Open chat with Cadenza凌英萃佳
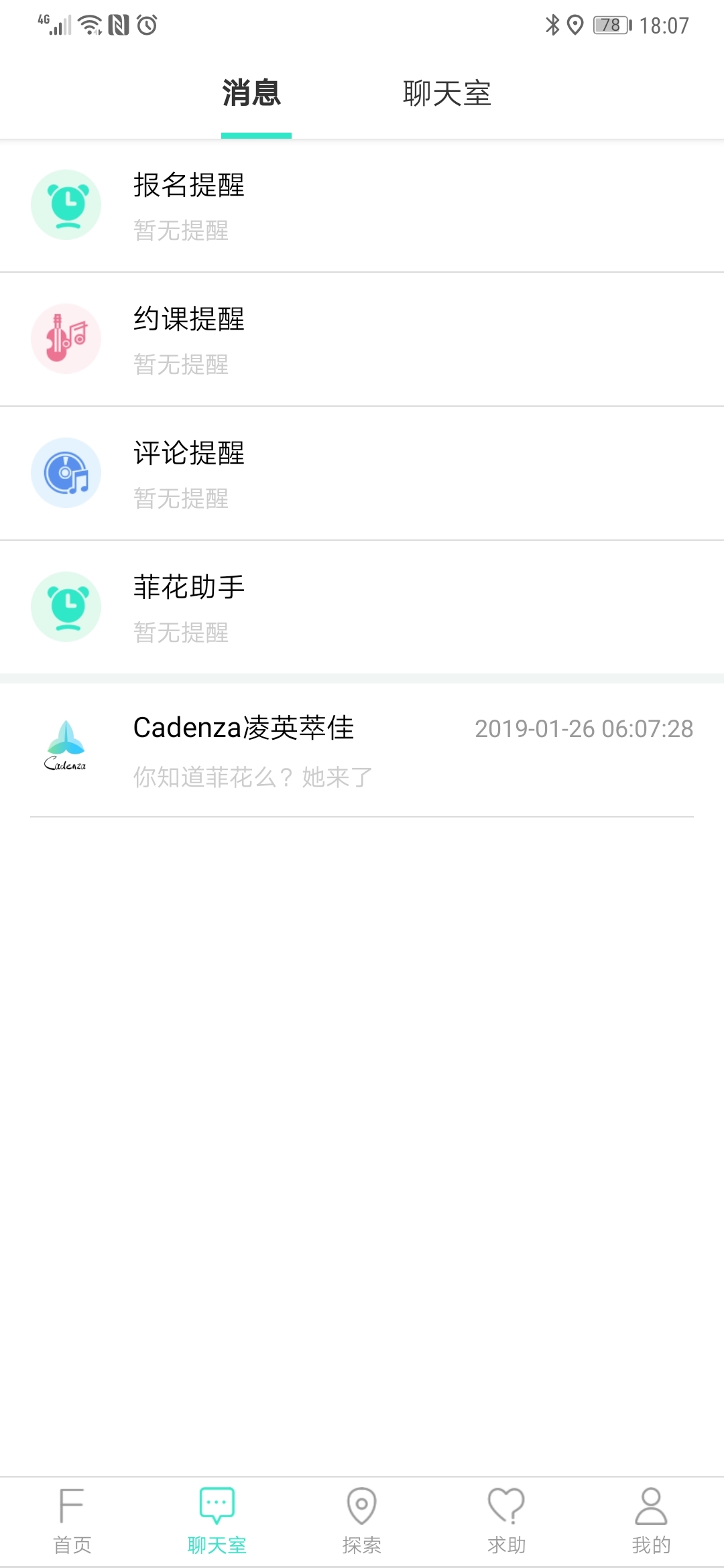Viewport: 724px width, 1568px height. [362, 750]
